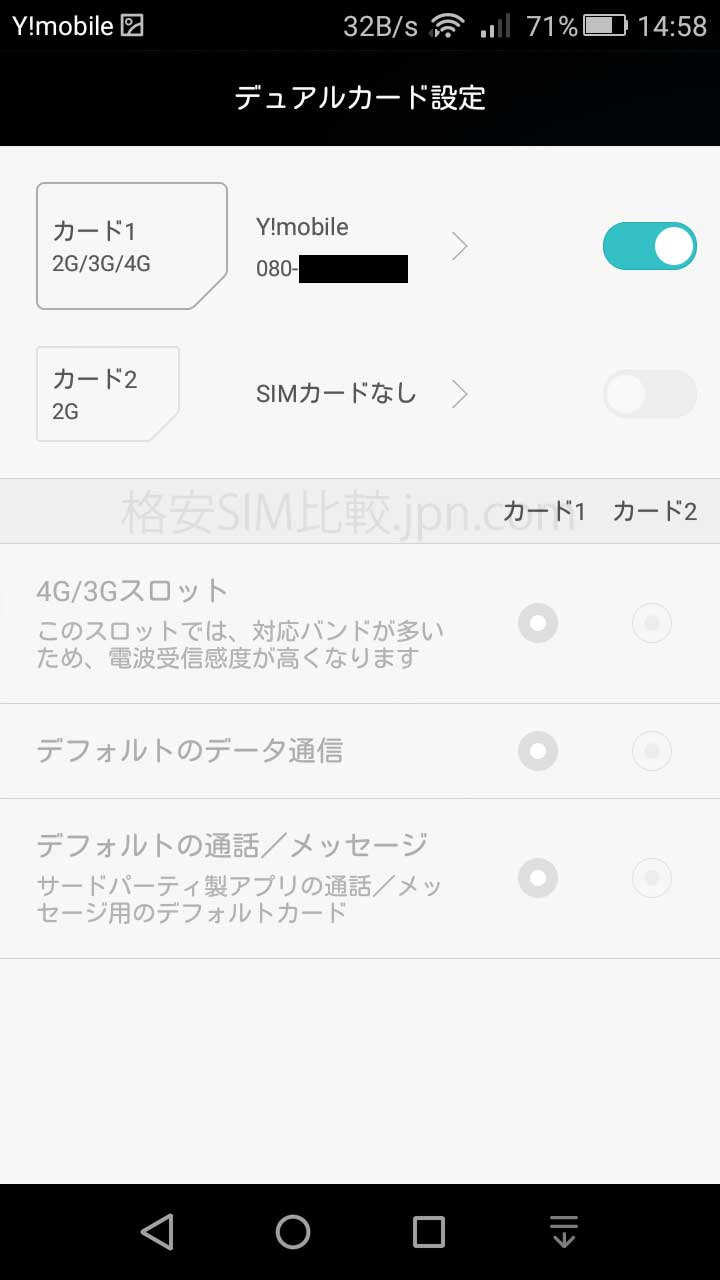
Task: Toggle the card 2 switch
Action: click(x=650, y=394)
